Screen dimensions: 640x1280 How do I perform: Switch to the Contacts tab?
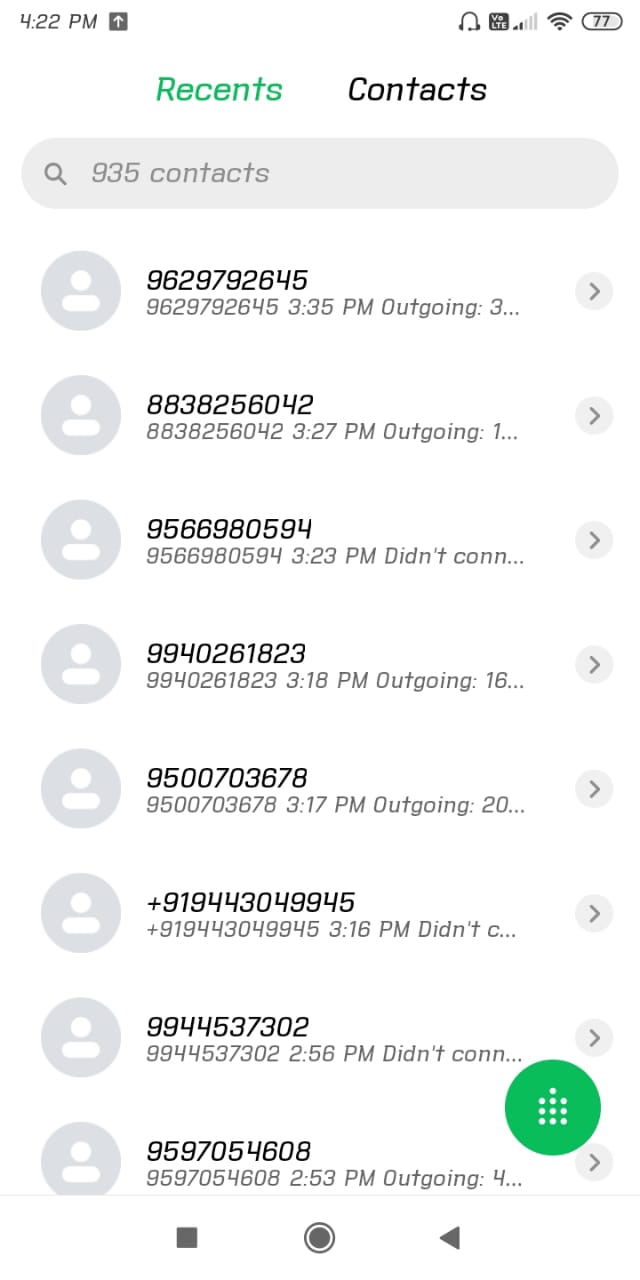(417, 90)
